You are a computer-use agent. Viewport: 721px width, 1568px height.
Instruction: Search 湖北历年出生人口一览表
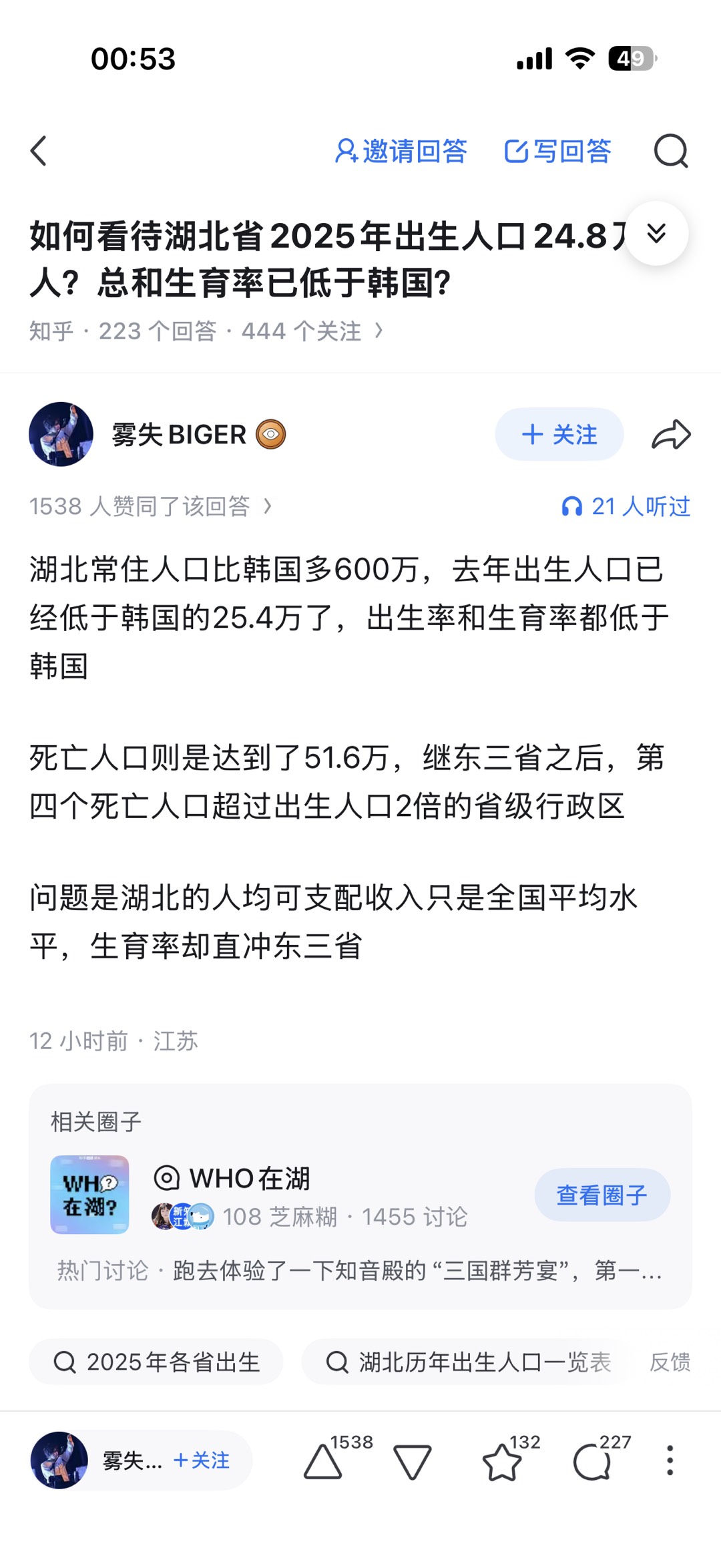tap(467, 1362)
